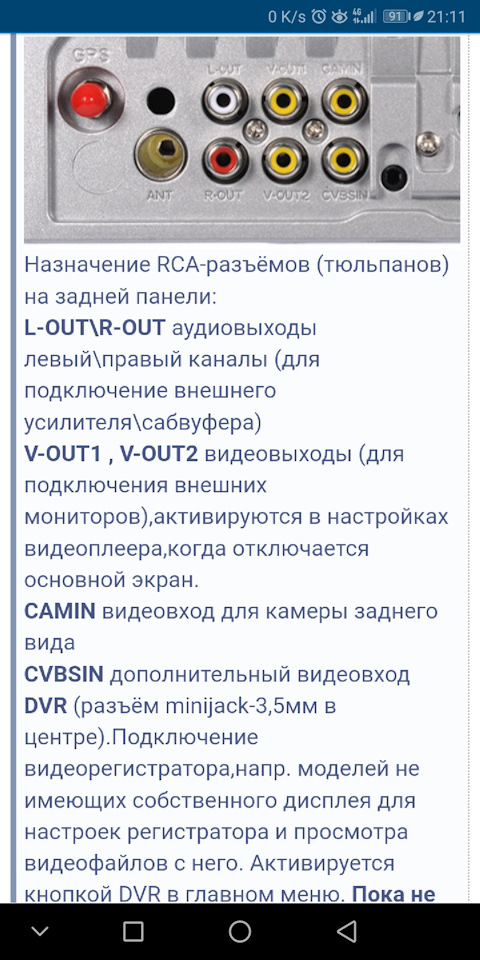Go to the home screen
Viewport: 480px width, 960px height.
coord(239,931)
